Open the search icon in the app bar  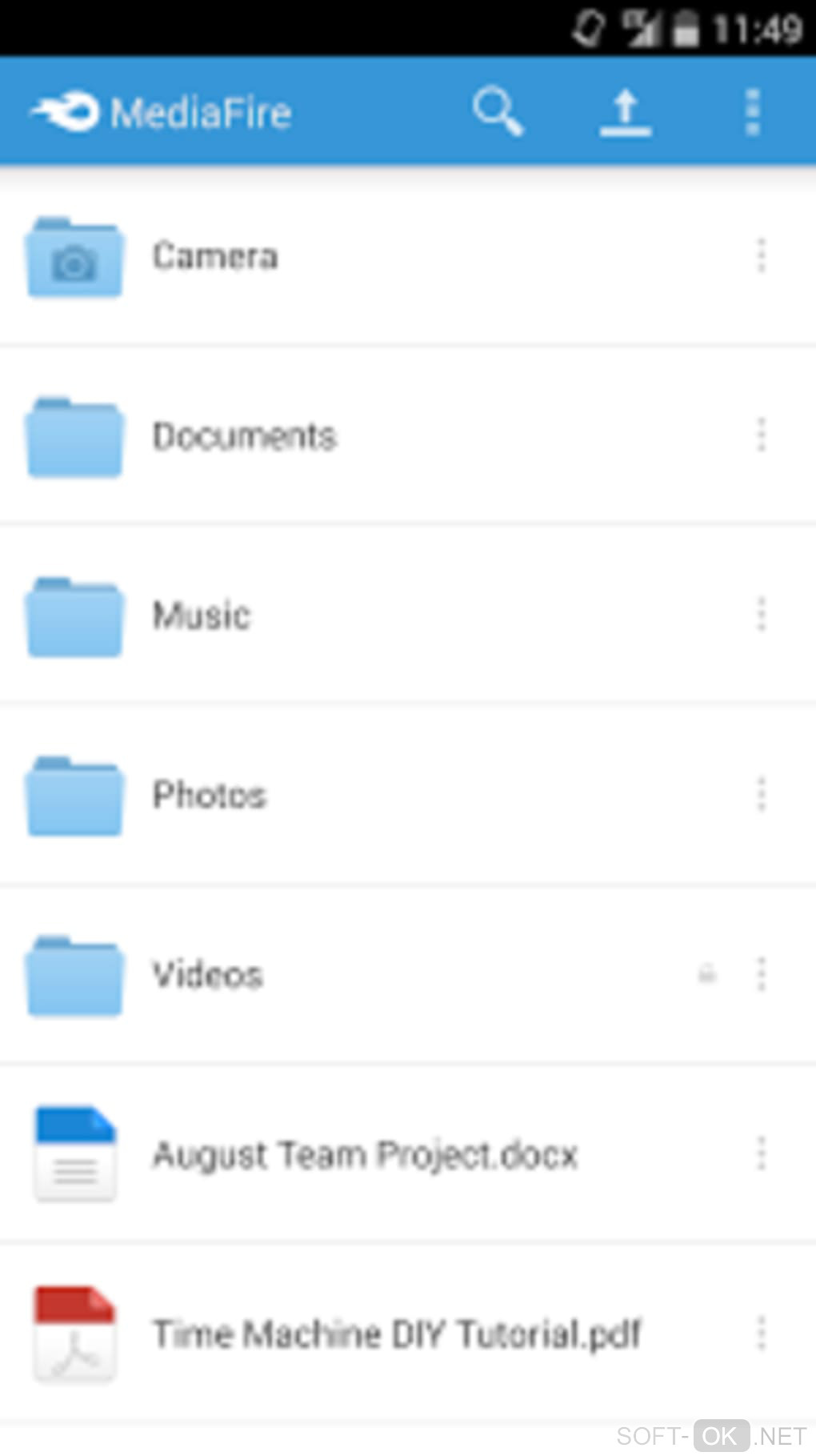497,111
